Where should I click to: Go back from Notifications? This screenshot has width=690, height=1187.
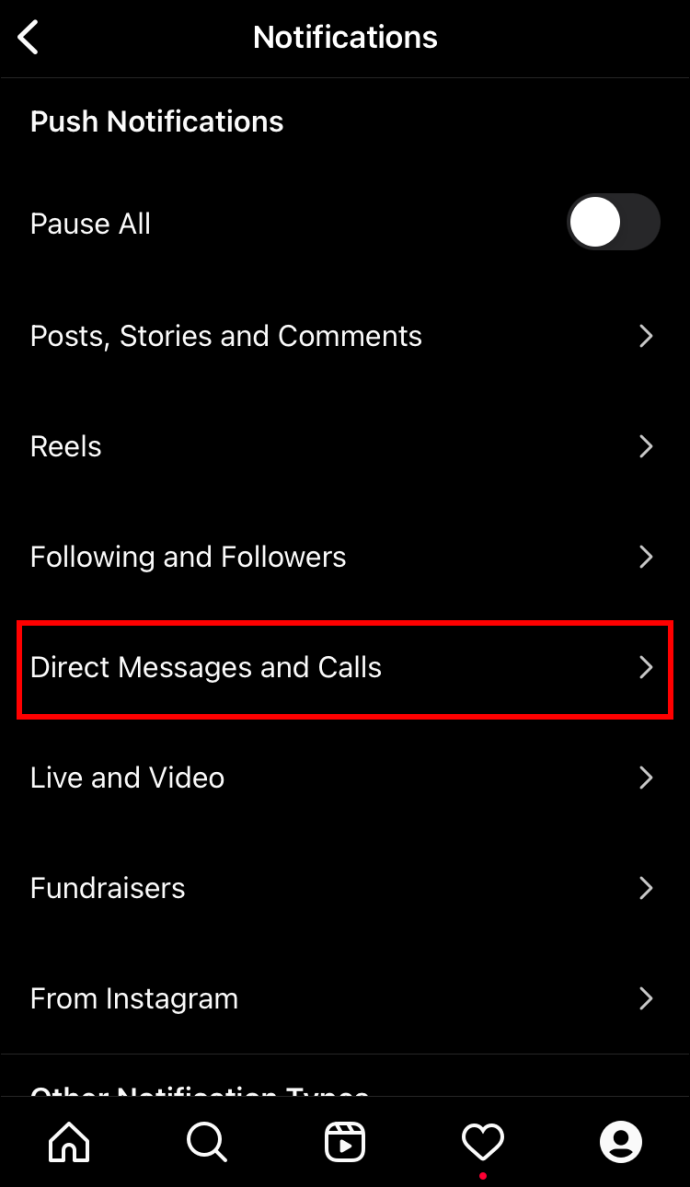coord(28,37)
